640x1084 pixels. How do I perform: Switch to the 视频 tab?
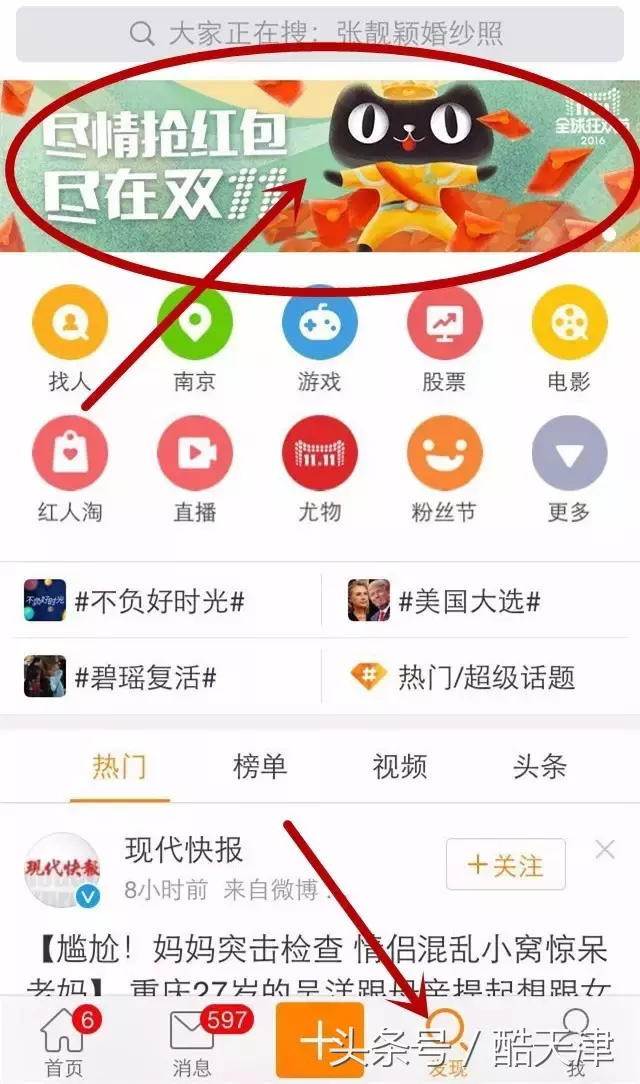[x=400, y=767]
